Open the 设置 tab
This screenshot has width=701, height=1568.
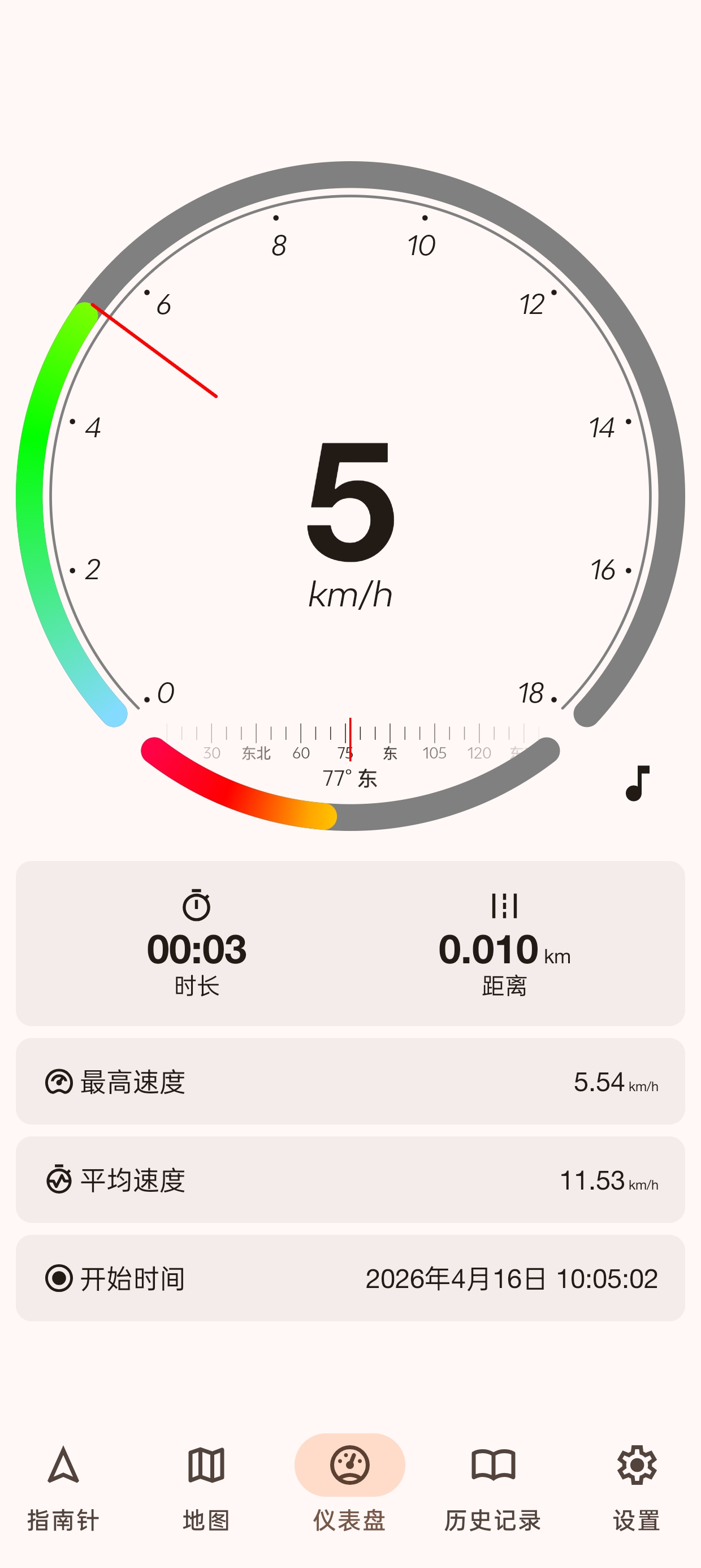pos(637,1486)
